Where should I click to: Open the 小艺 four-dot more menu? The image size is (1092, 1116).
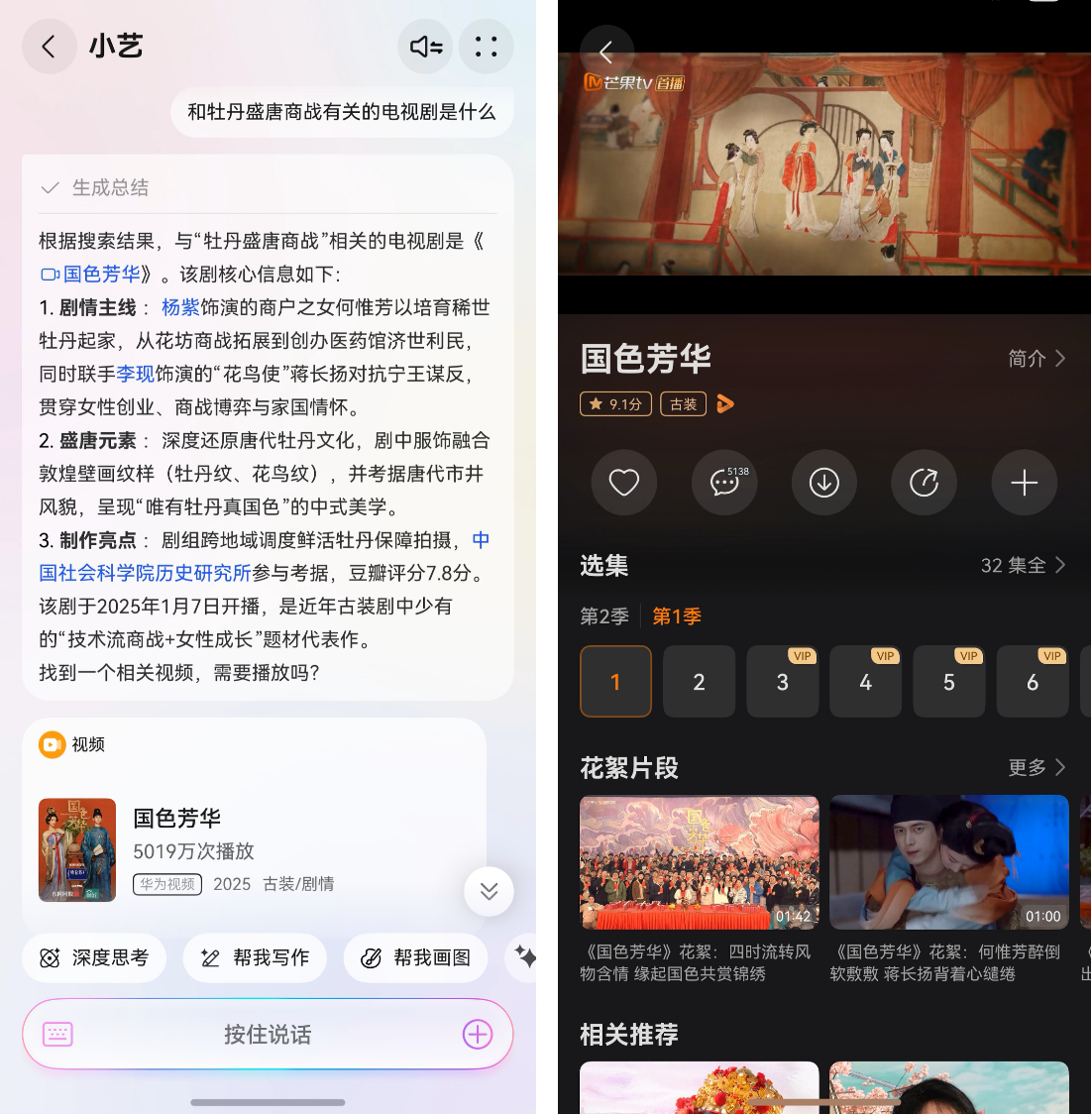click(x=486, y=47)
